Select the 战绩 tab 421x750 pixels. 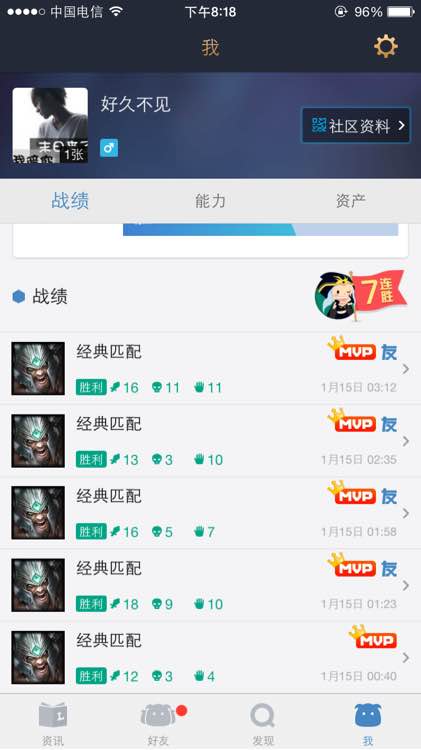point(70,201)
